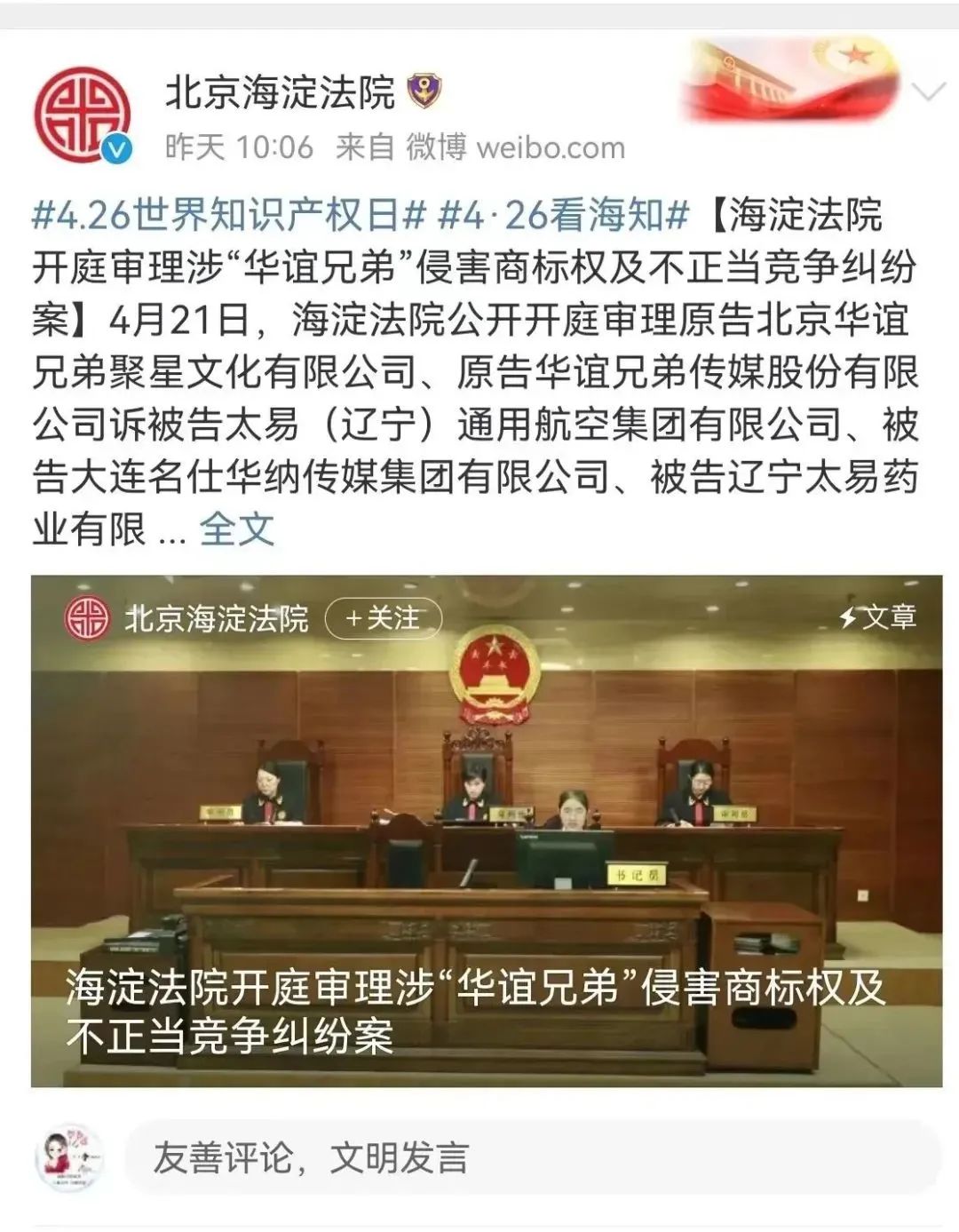The height and width of the screenshot is (1232, 959).
Task: Open 北京海淀法院 profile avatar
Action: tap(83, 115)
